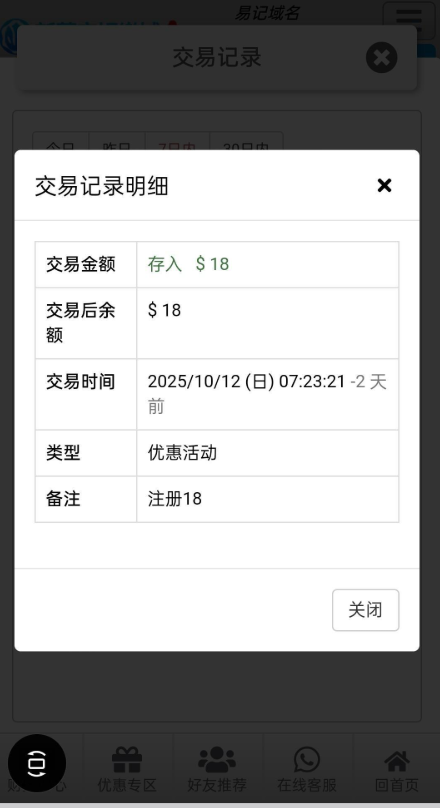
Task: Contact 在线客服 support
Action: point(307,770)
